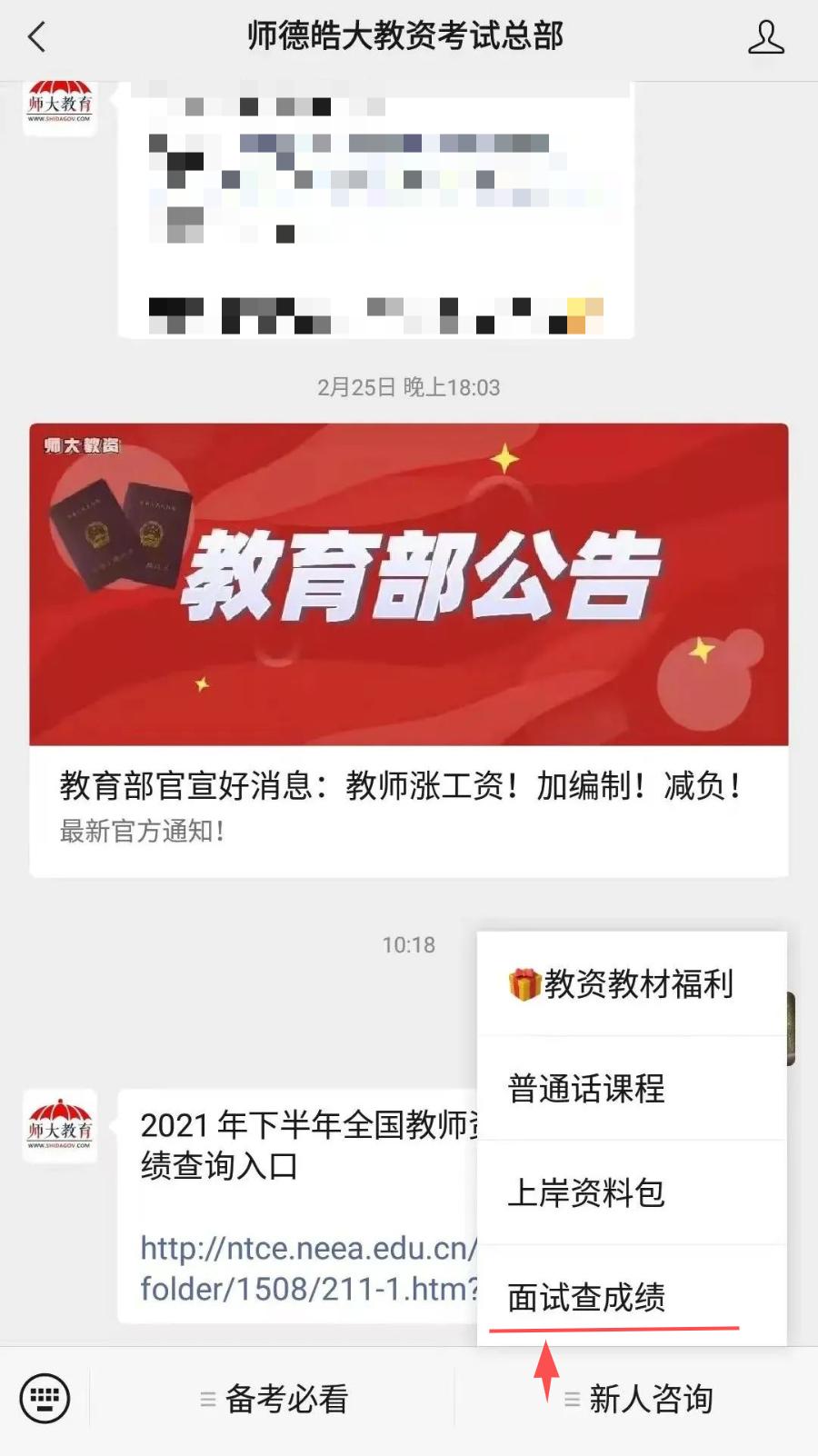This screenshot has height=1456, width=818.
Task: Choose 上岸资料包 from the popup options
Action: click(587, 1193)
